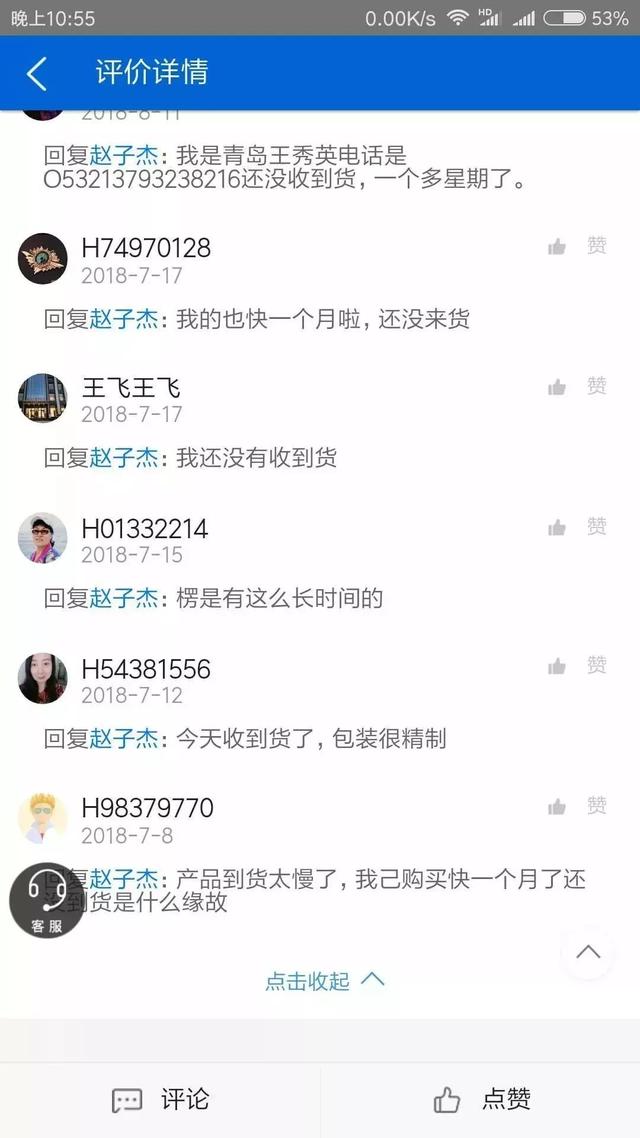Jump back to top with arrow button

588,952
